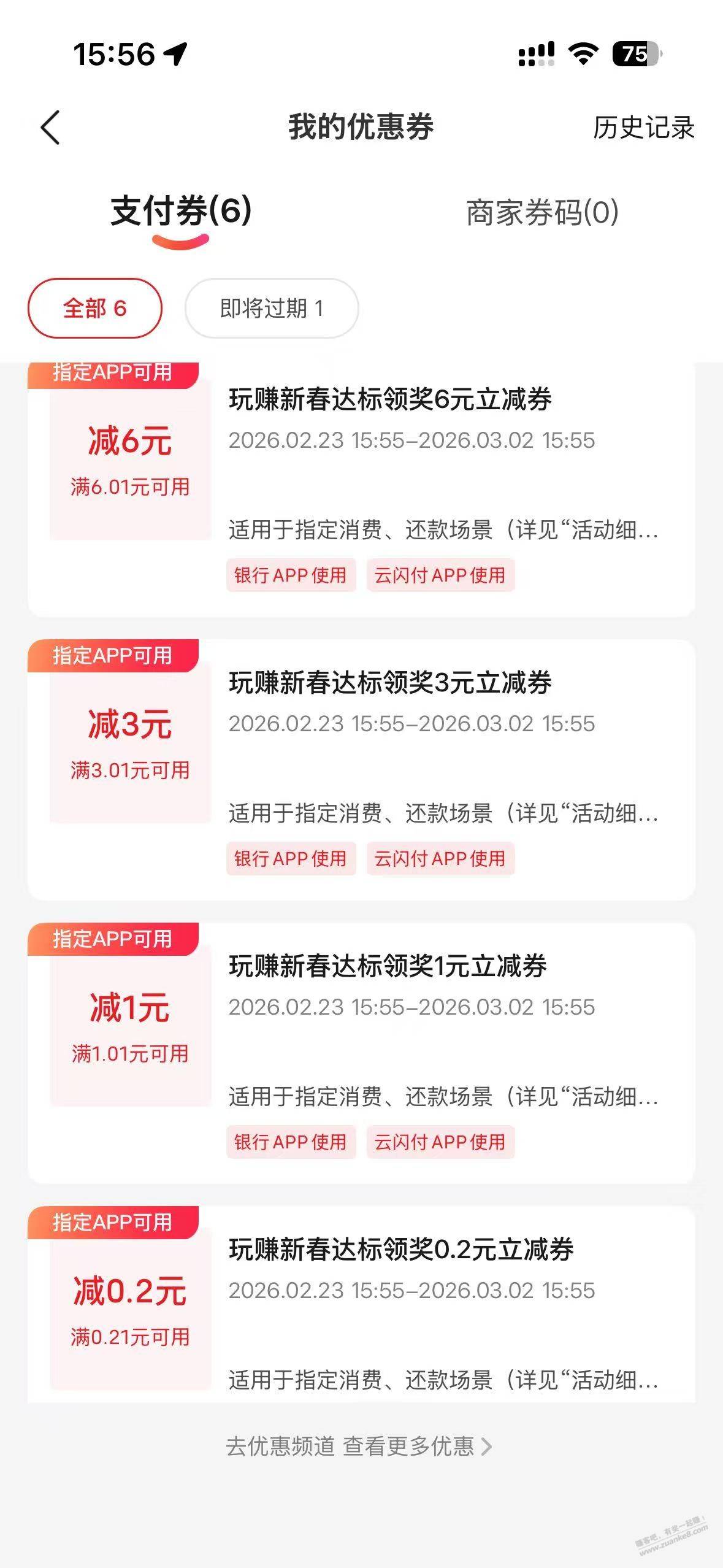Open 历史记录 coupon history
The height and width of the screenshot is (1568, 723).
pos(643,128)
